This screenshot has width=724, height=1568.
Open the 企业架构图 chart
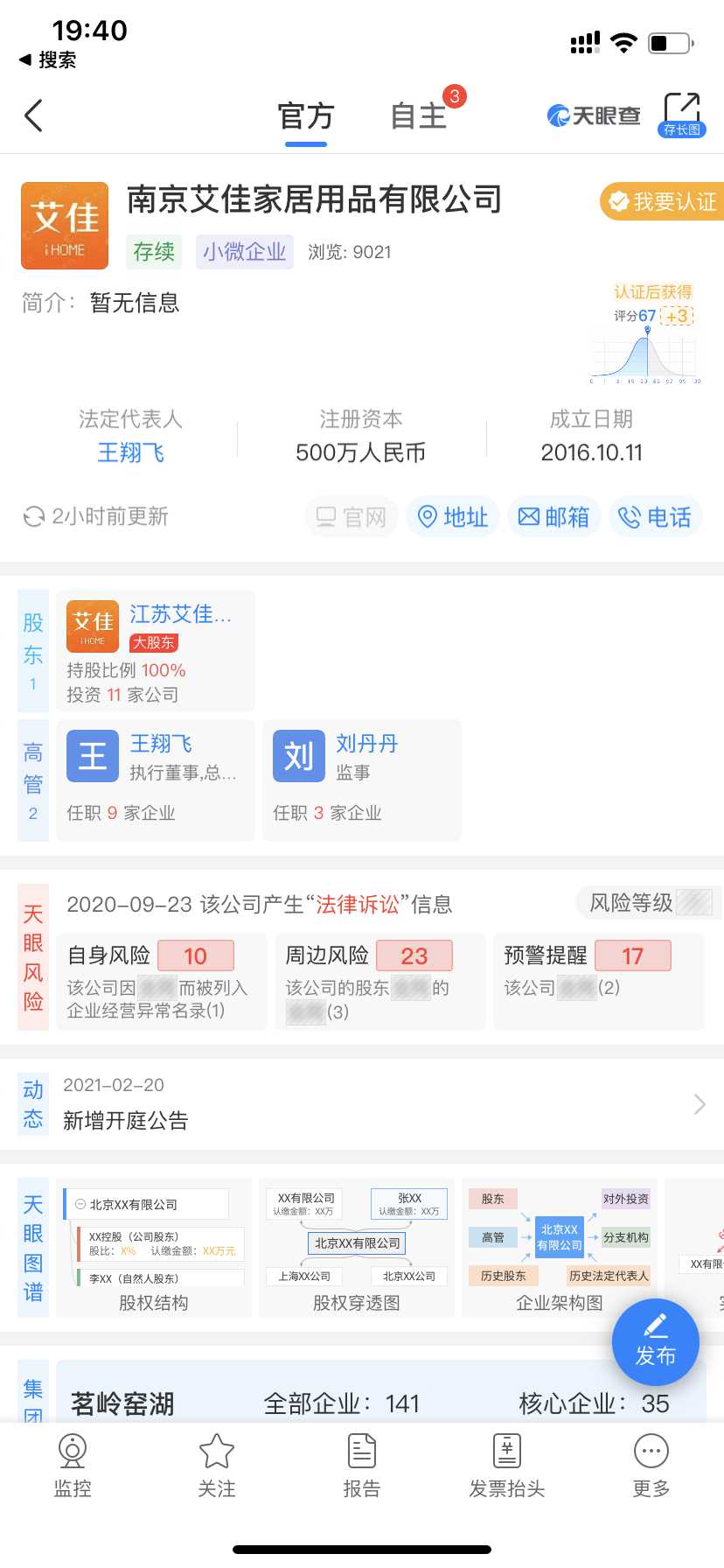click(560, 1248)
